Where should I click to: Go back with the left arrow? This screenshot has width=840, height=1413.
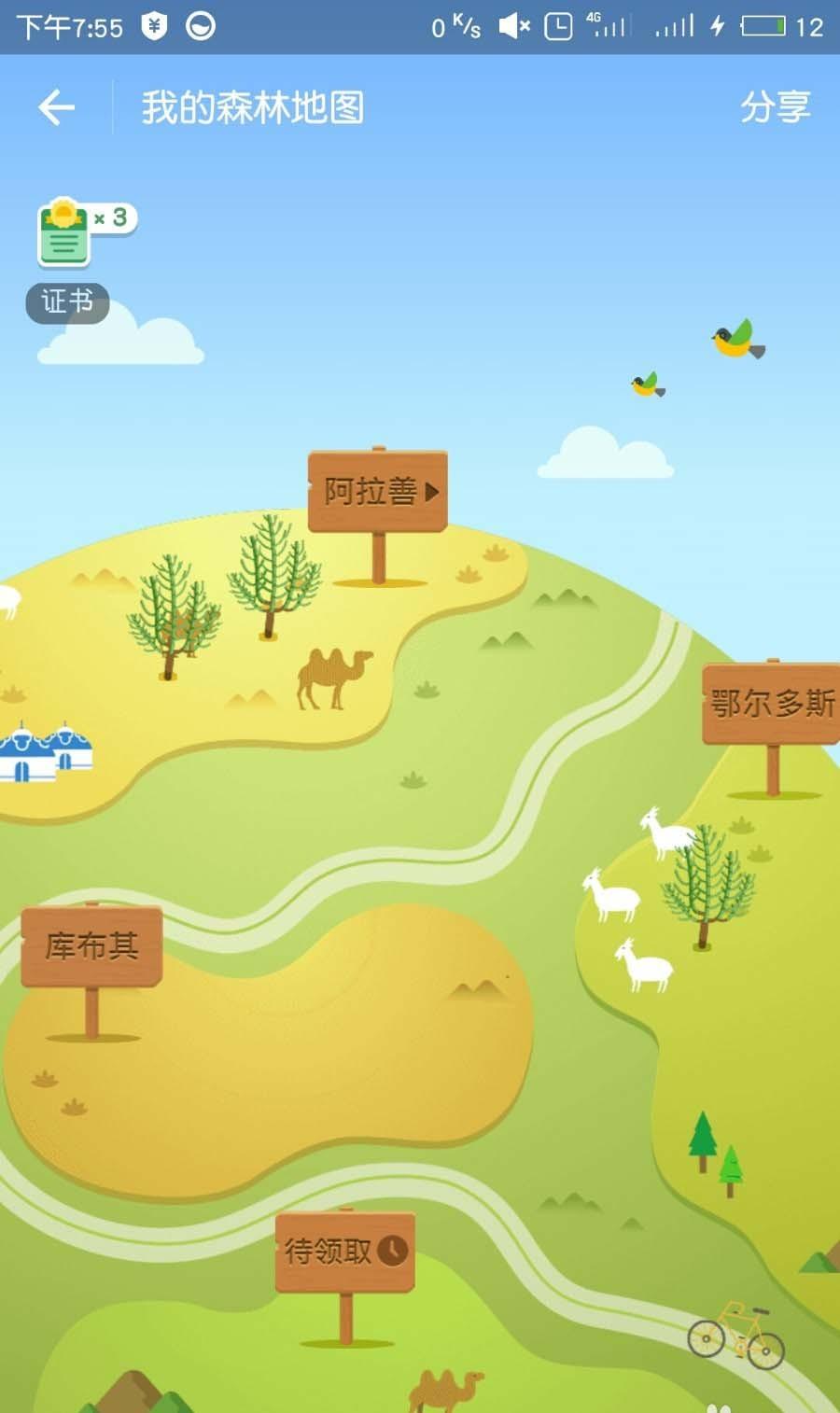[55, 105]
